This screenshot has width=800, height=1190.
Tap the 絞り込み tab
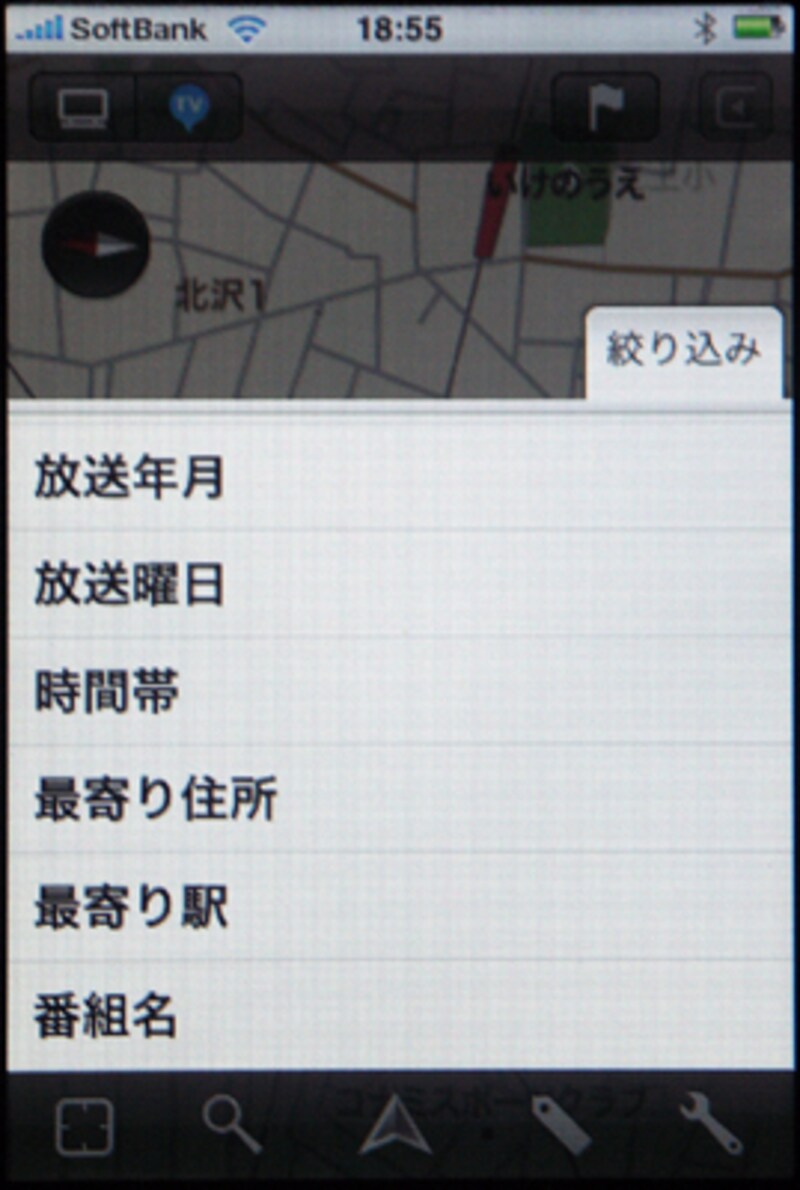coord(684,352)
